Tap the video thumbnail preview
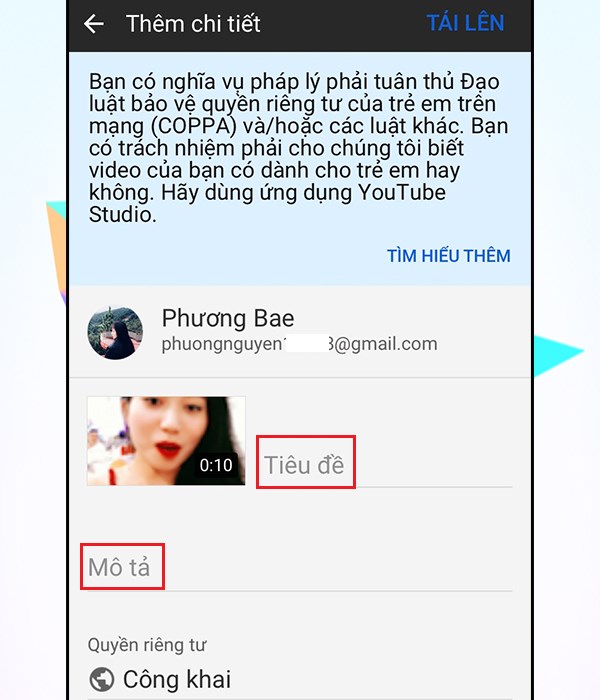This screenshot has height=700, width=600. [166, 441]
